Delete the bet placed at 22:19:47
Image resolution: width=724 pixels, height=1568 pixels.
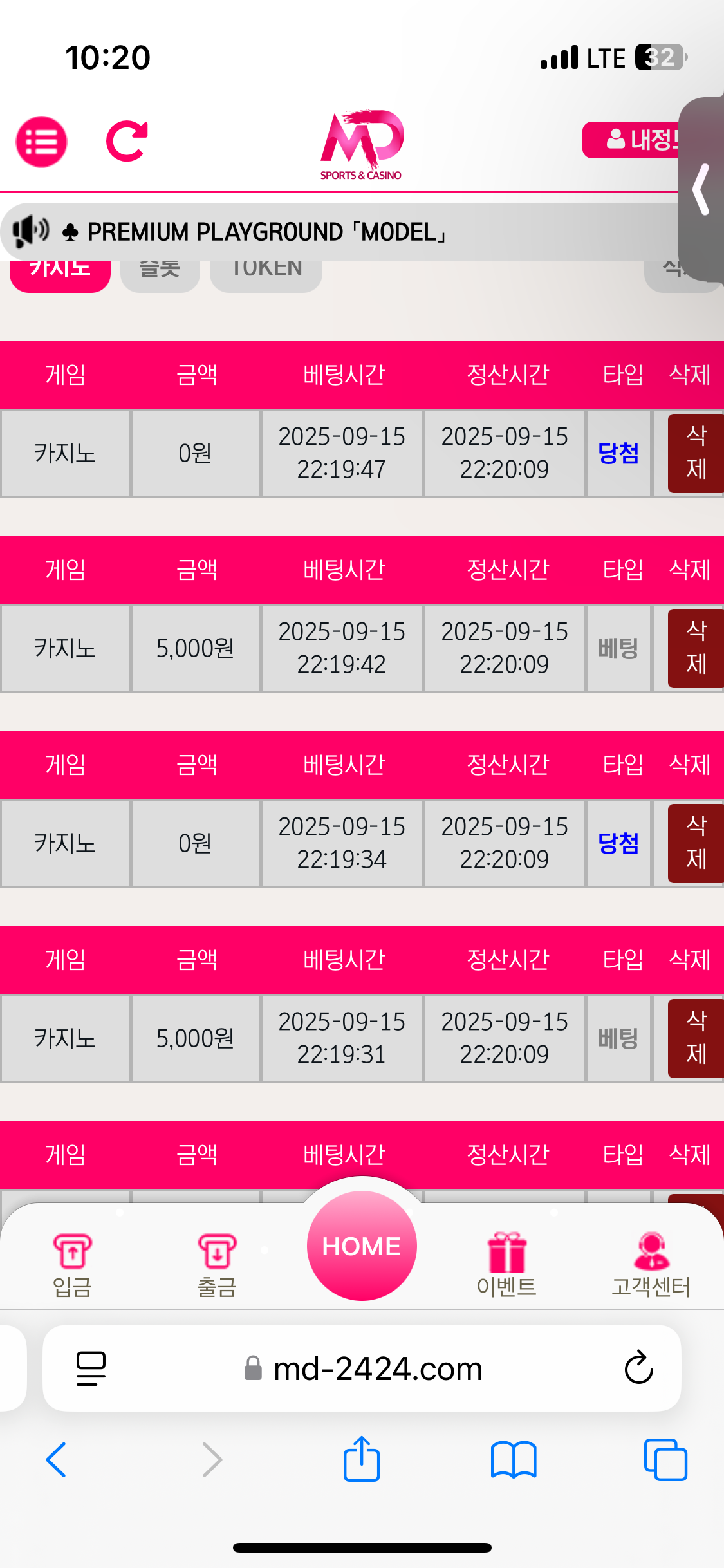tap(696, 453)
